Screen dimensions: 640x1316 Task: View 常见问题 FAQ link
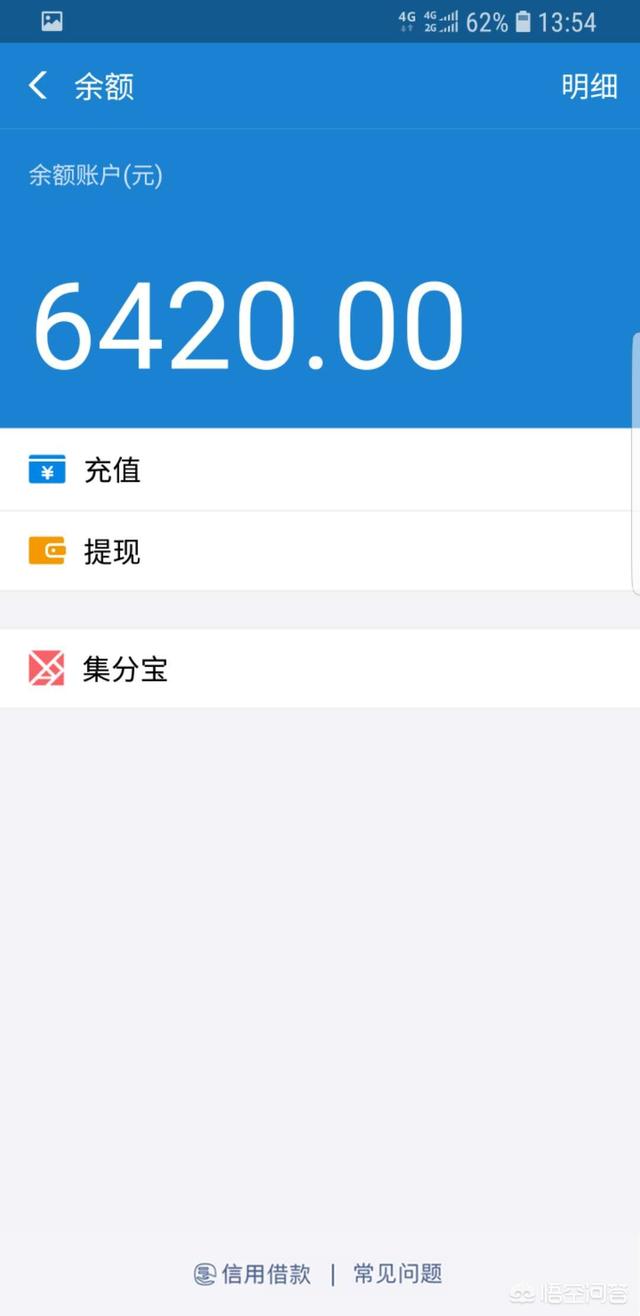click(398, 1274)
